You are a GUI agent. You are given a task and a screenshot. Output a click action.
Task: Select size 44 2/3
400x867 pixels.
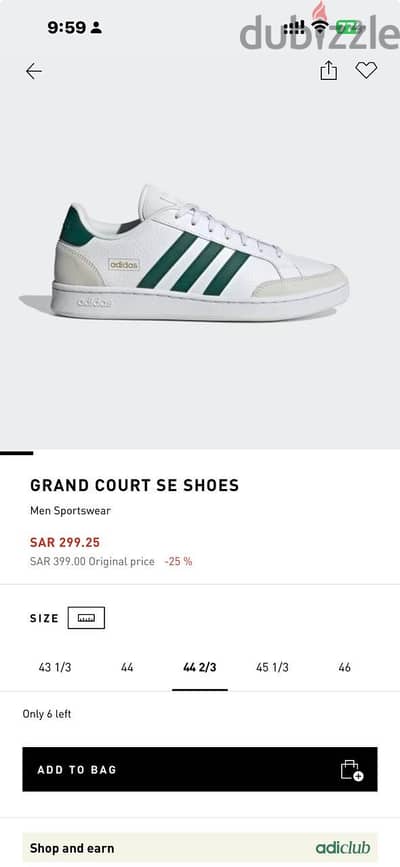(200, 667)
